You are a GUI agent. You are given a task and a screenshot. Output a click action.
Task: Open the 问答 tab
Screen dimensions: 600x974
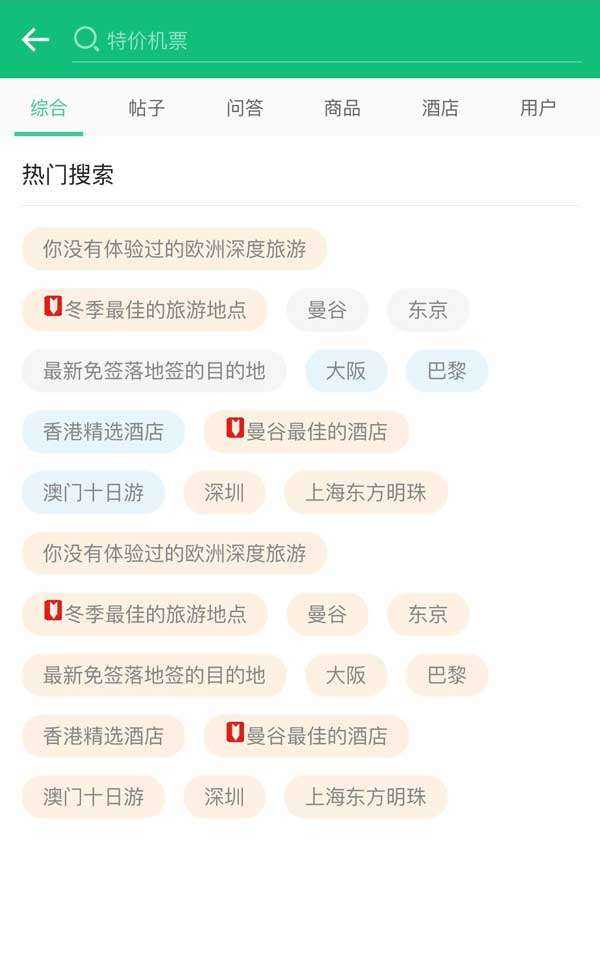pyautogui.click(x=244, y=108)
